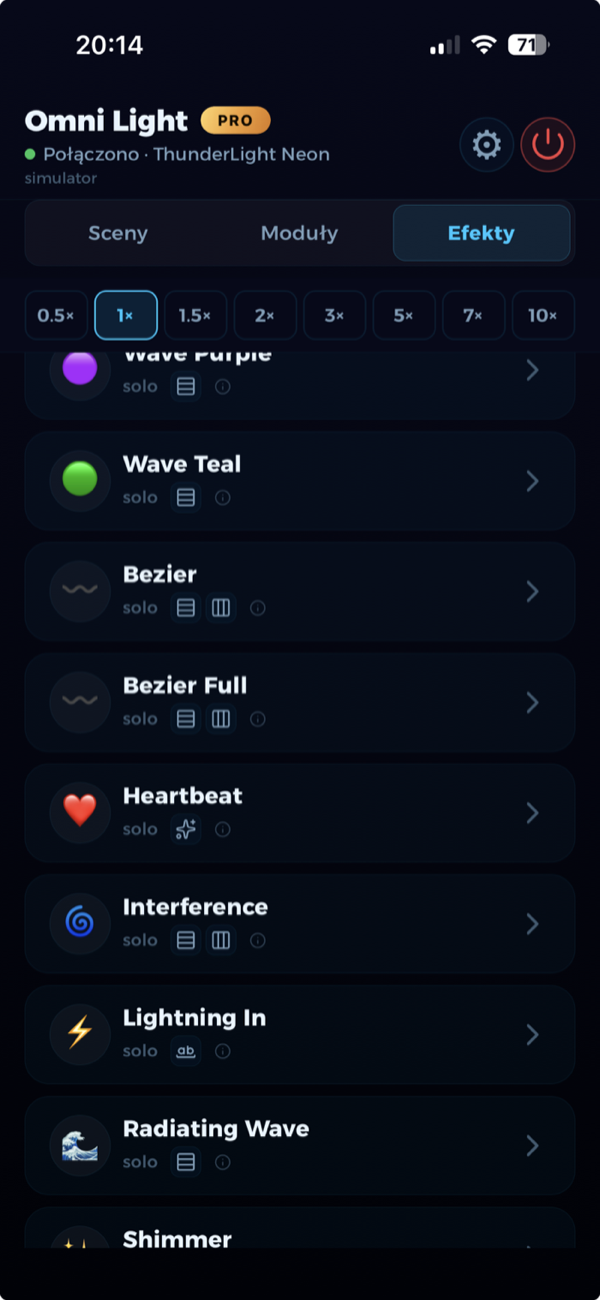Open the Radiating Wave effect
Image resolution: width=600 pixels, height=1300 pixels.
[300, 1146]
